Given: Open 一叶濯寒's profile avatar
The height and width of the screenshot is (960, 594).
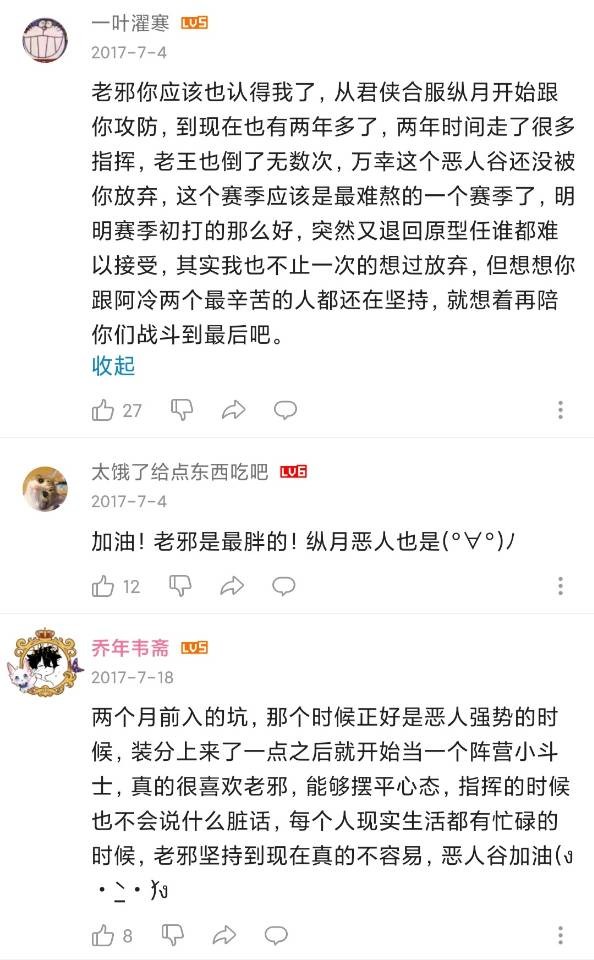Looking at the screenshot, I should (45, 38).
